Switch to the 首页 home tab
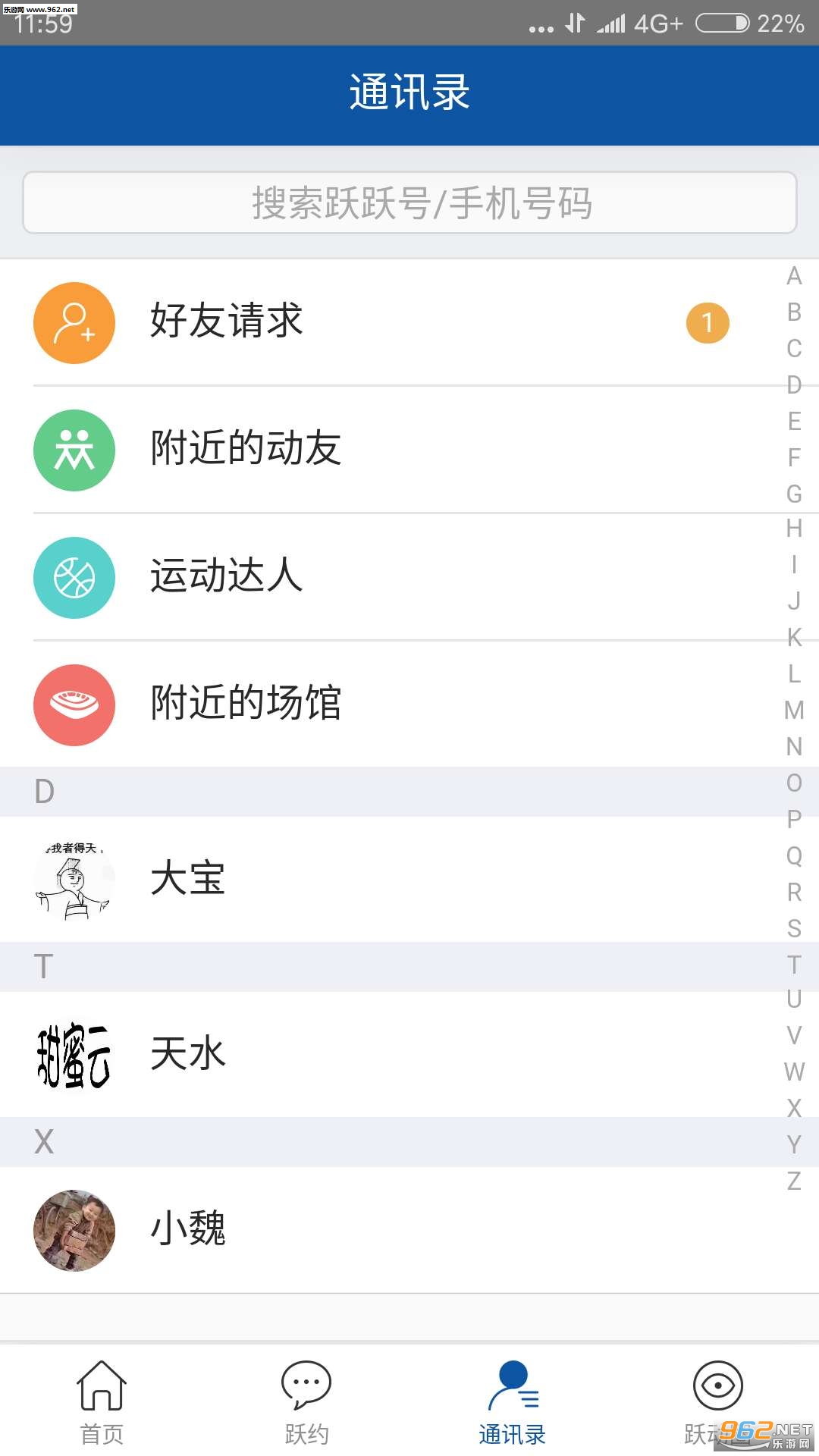The width and height of the screenshot is (819, 1456). (x=102, y=1403)
